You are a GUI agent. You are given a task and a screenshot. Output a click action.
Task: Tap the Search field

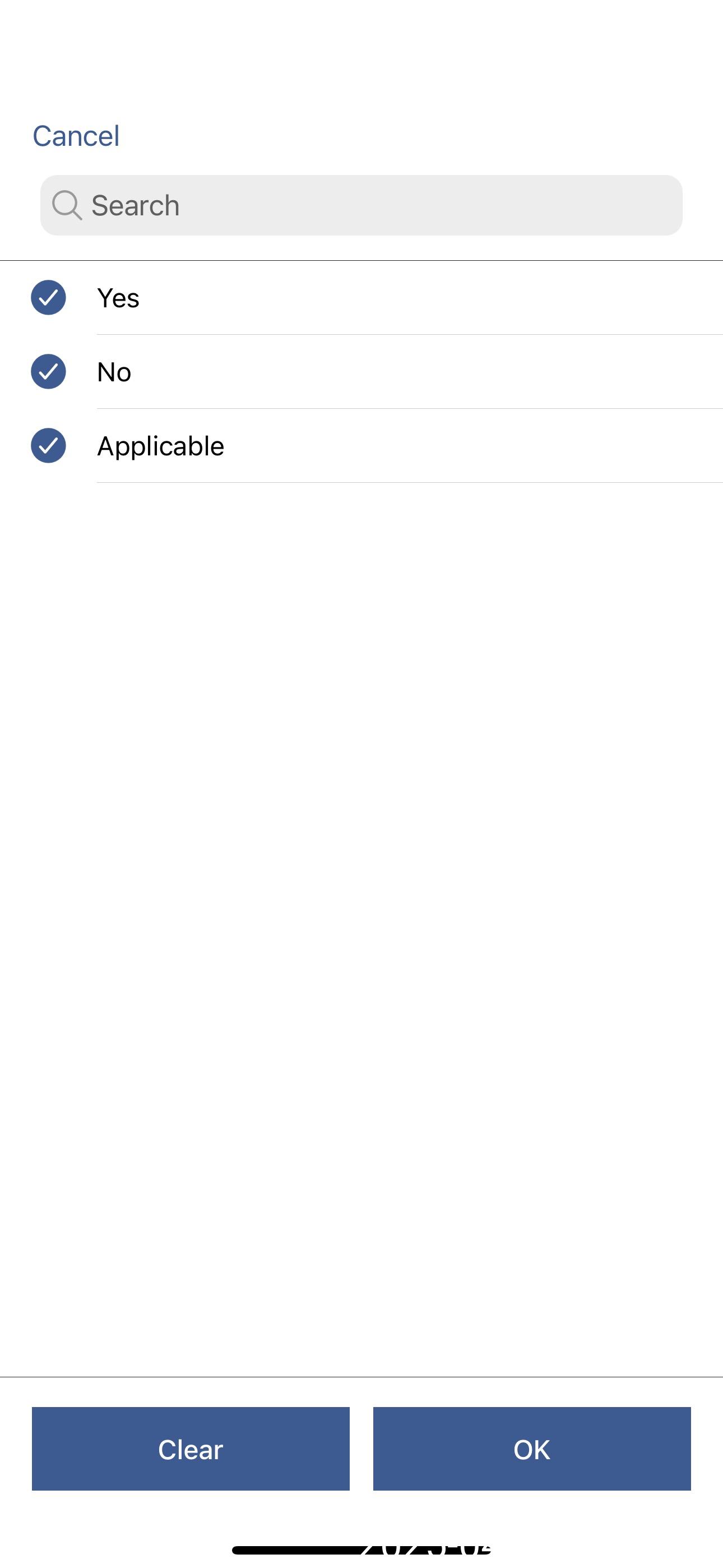(361, 205)
